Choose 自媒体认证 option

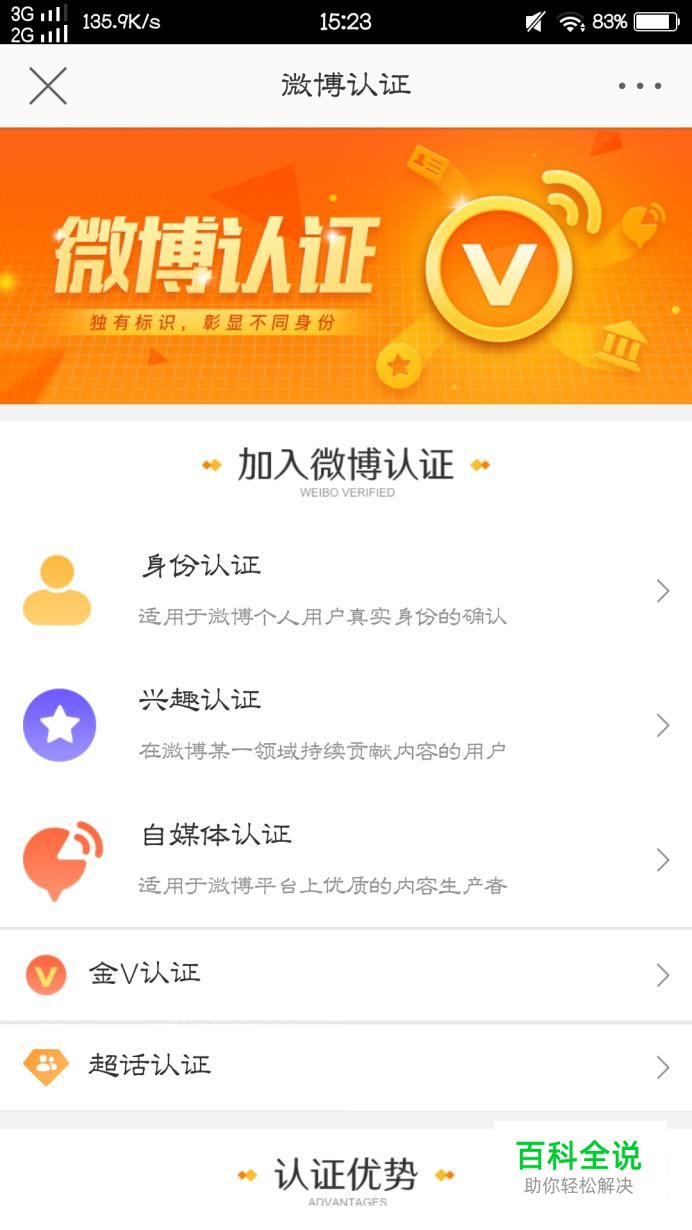pyautogui.click(x=346, y=860)
